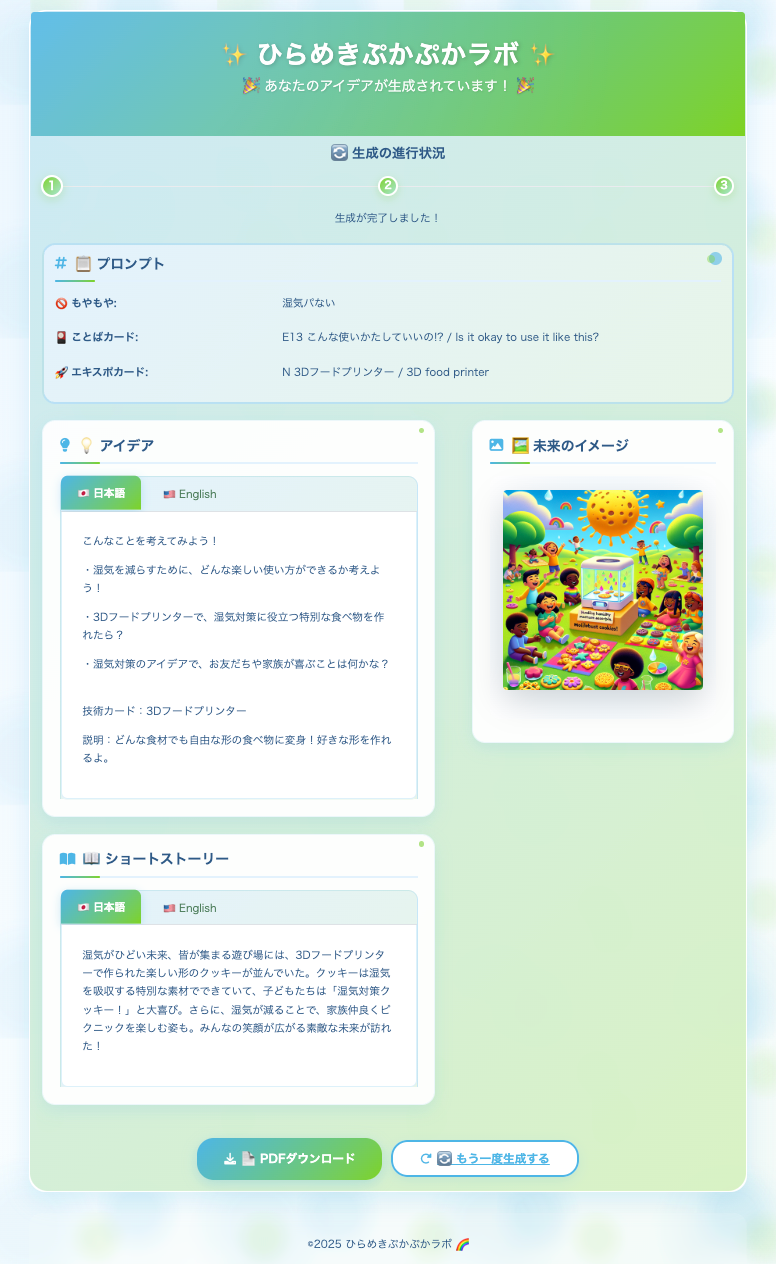Select 日本語 tab in アイデア section
The height and width of the screenshot is (1264, 776).
click(x=101, y=493)
